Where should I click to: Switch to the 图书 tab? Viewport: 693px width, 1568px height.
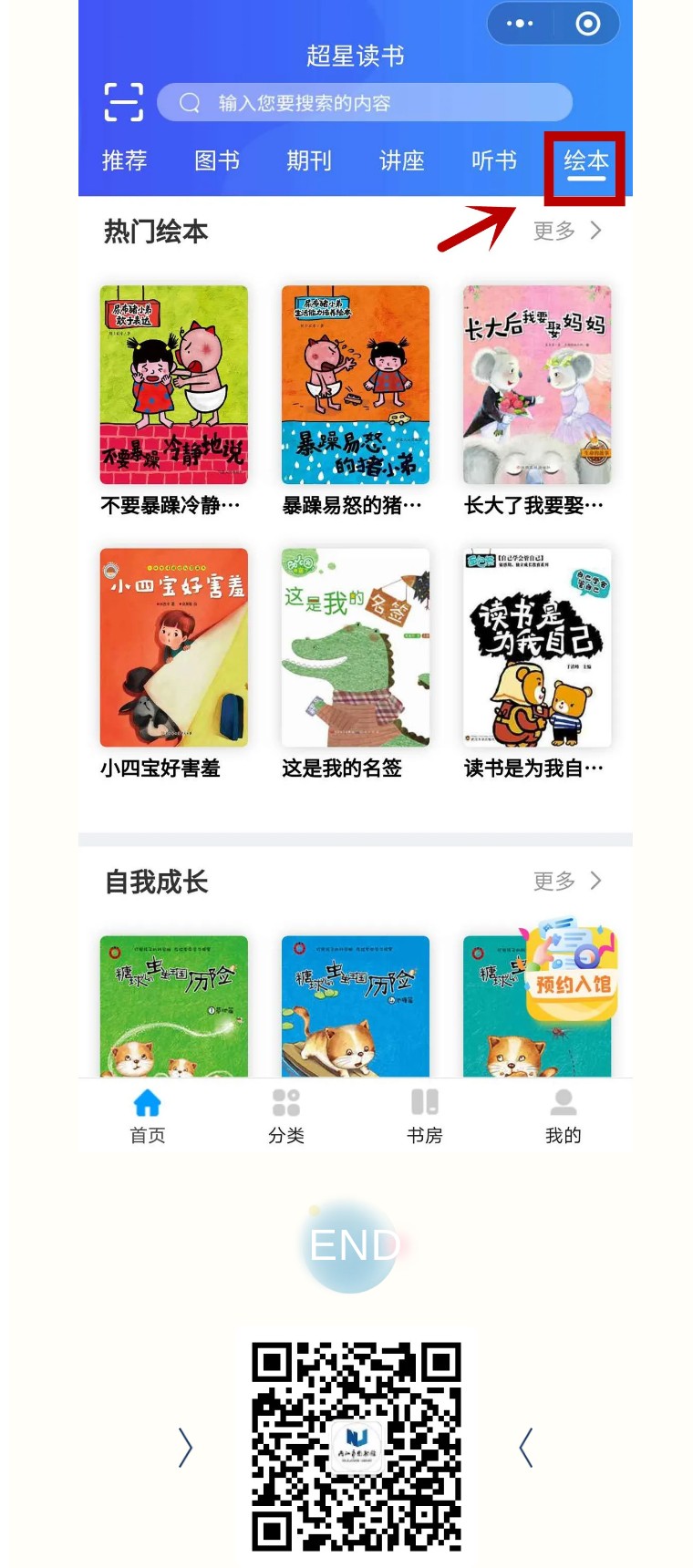coord(217,160)
